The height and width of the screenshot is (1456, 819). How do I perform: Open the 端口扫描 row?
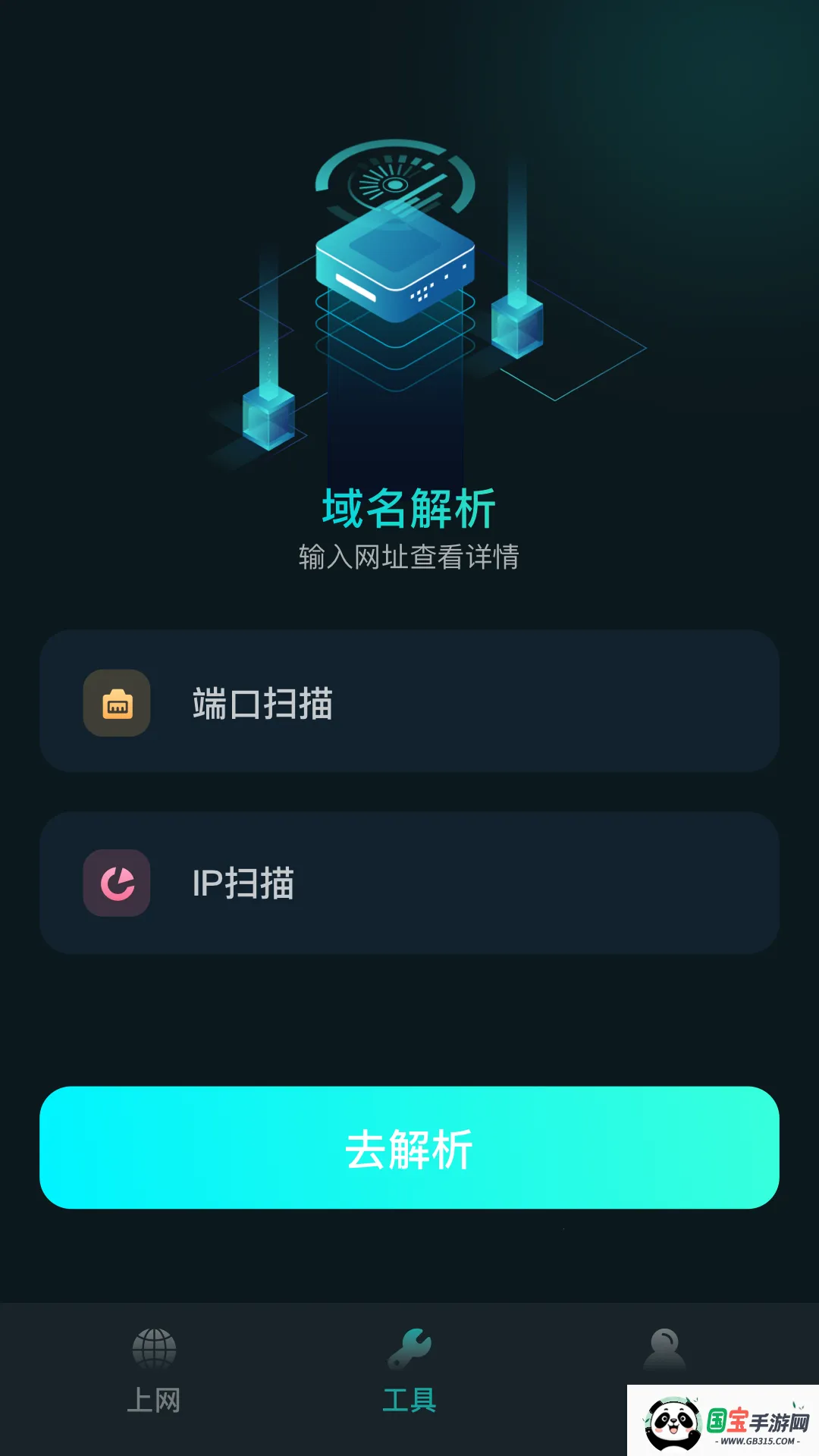tap(409, 704)
